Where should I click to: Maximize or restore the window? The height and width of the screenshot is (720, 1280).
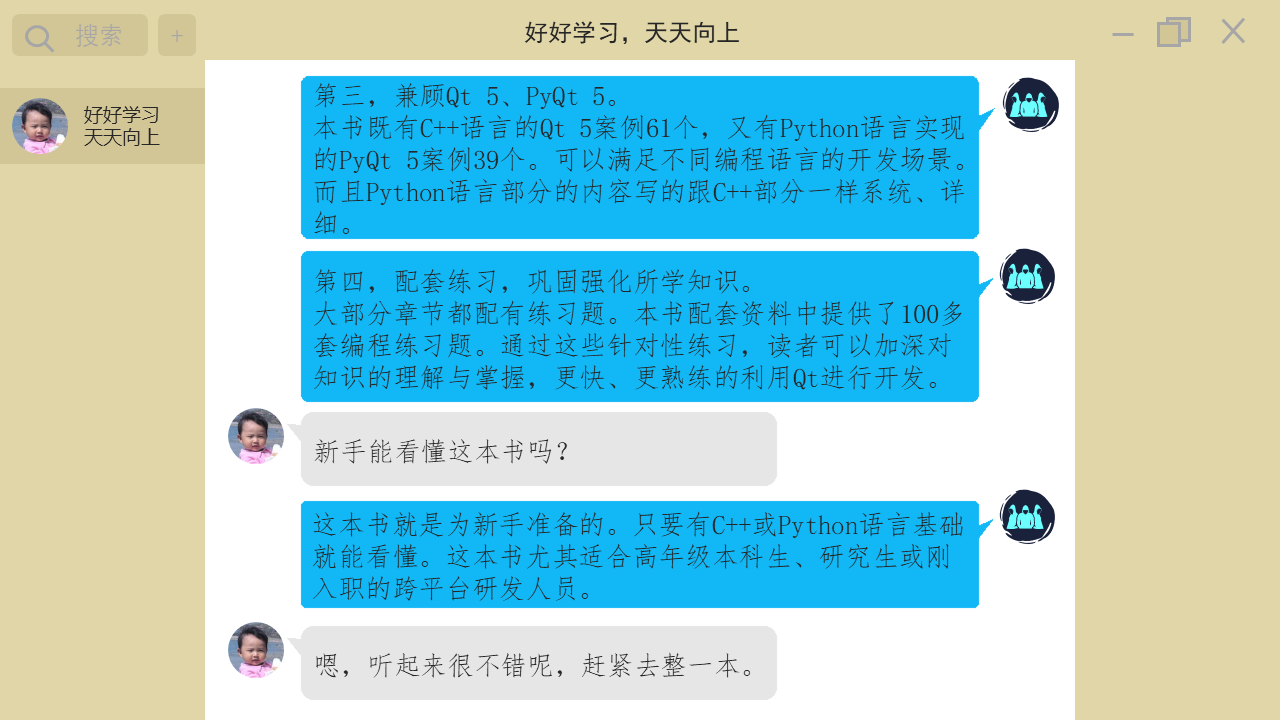(1174, 33)
